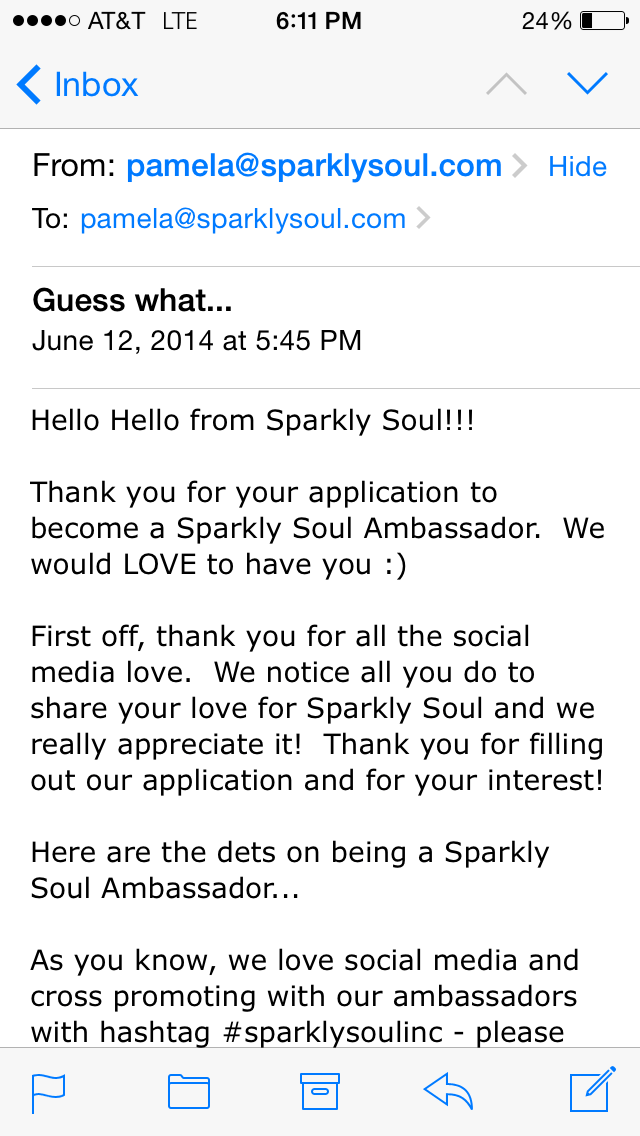Open the recipient address in the To field
This screenshot has width=640, height=1136.
(x=243, y=218)
